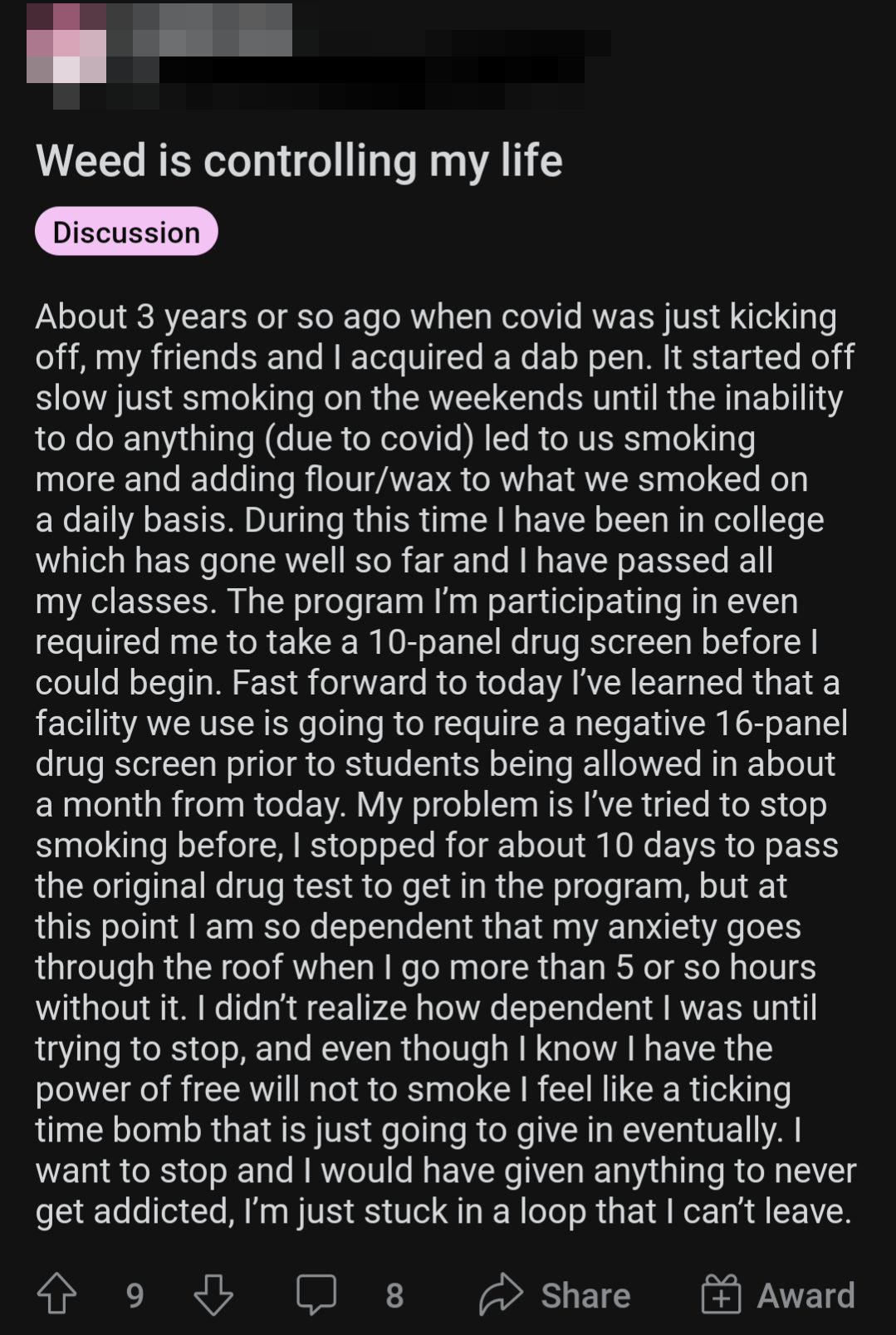Share this post
The image size is (896, 1335).
pos(555,1294)
